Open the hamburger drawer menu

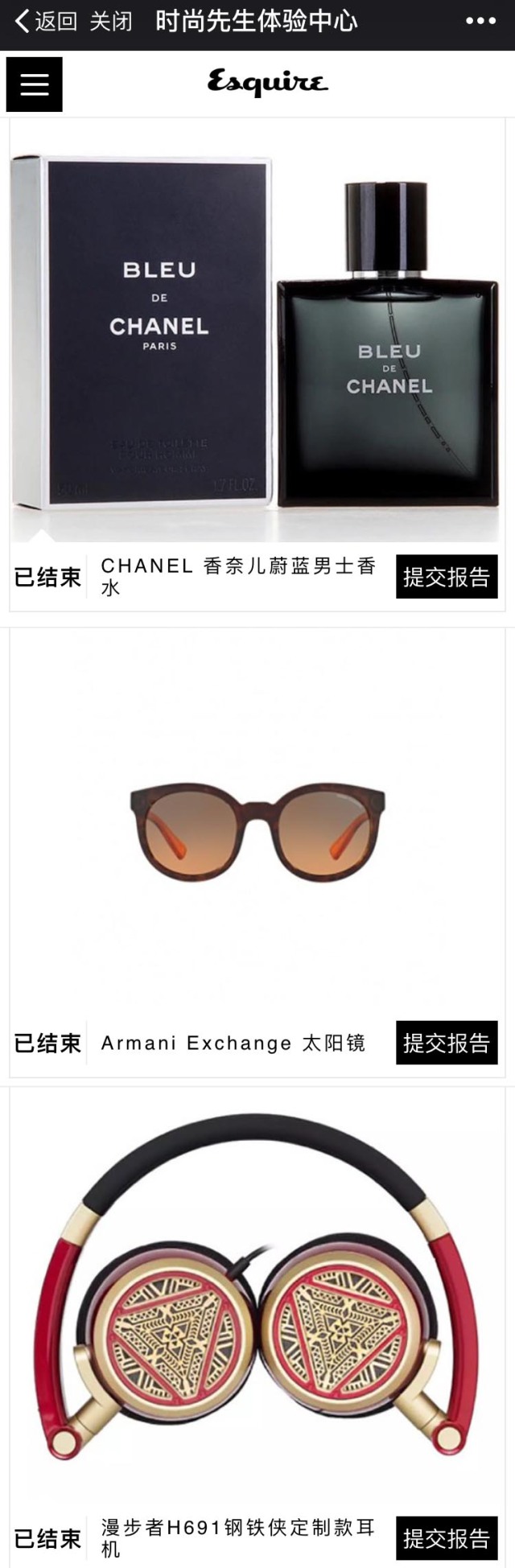pyautogui.click(x=35, y=84)
